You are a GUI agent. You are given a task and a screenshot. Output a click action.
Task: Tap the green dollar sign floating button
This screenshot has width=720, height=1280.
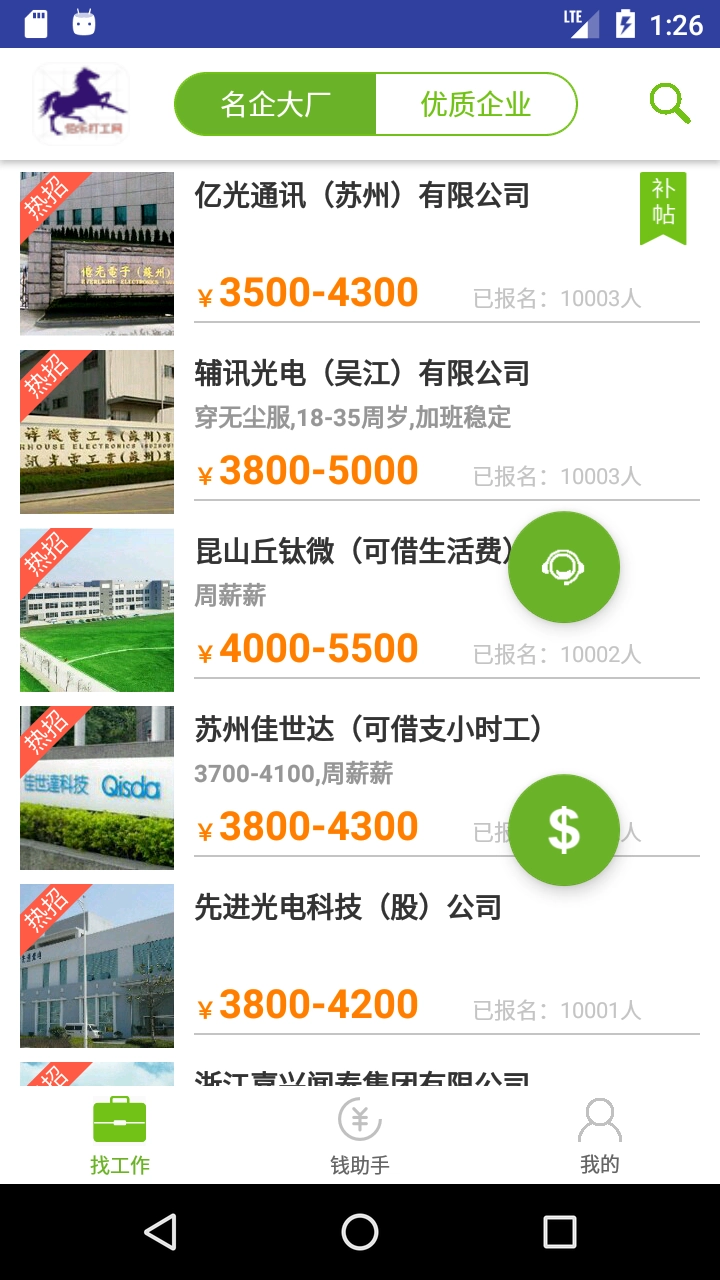(x=564, y=830)
